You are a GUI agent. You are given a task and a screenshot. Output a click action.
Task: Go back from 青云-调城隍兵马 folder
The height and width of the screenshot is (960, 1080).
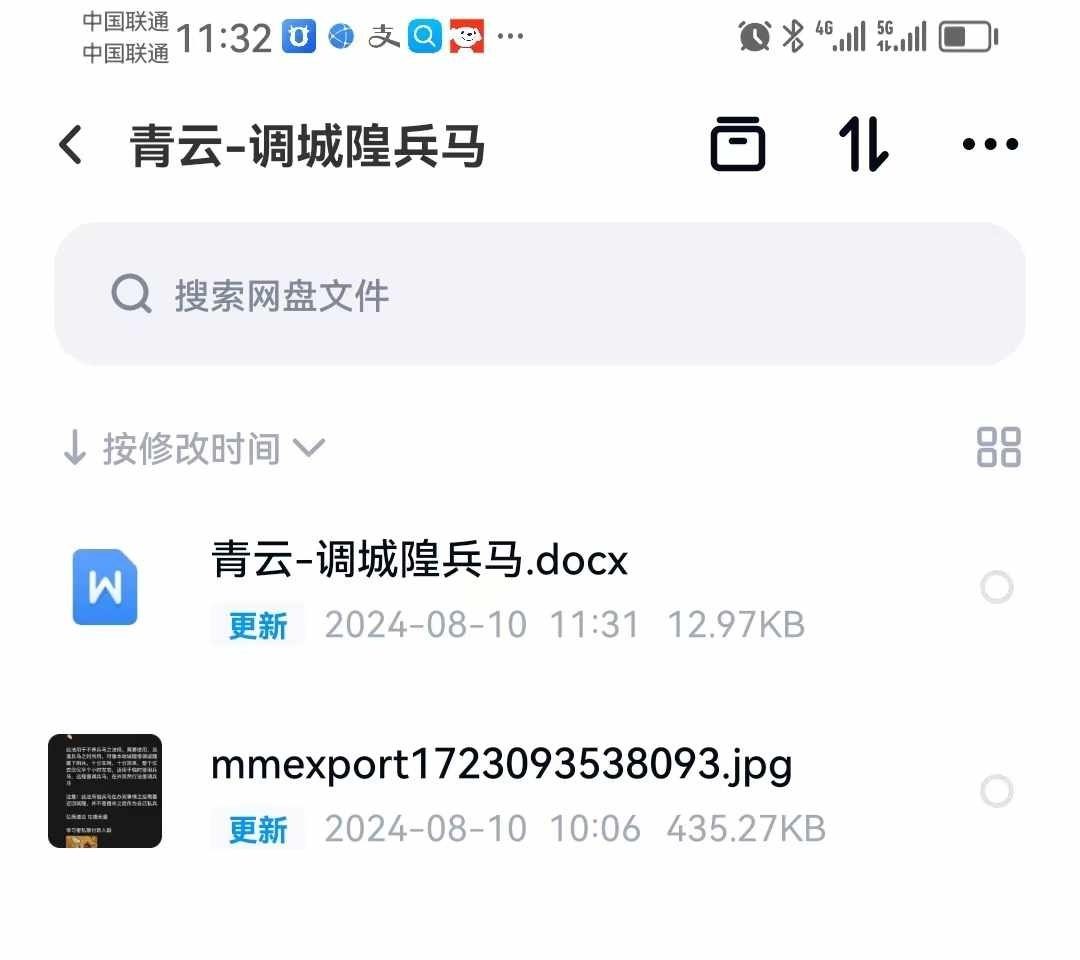(70, 146)
